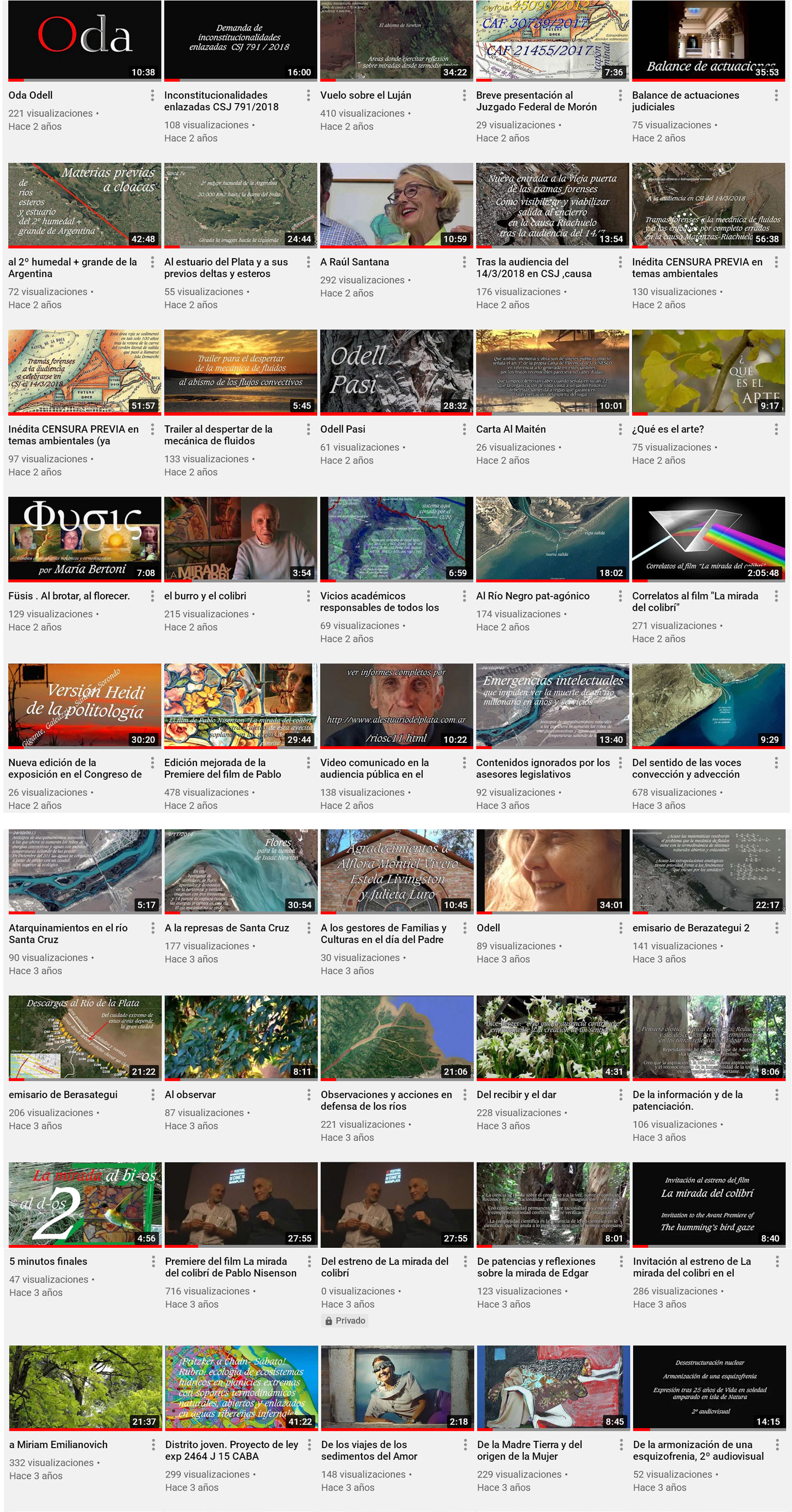The height and width of the screenshot is (1512, 792).
Task: Open menu for Balance de actuaciones judiciales
Action: (775, 95)
